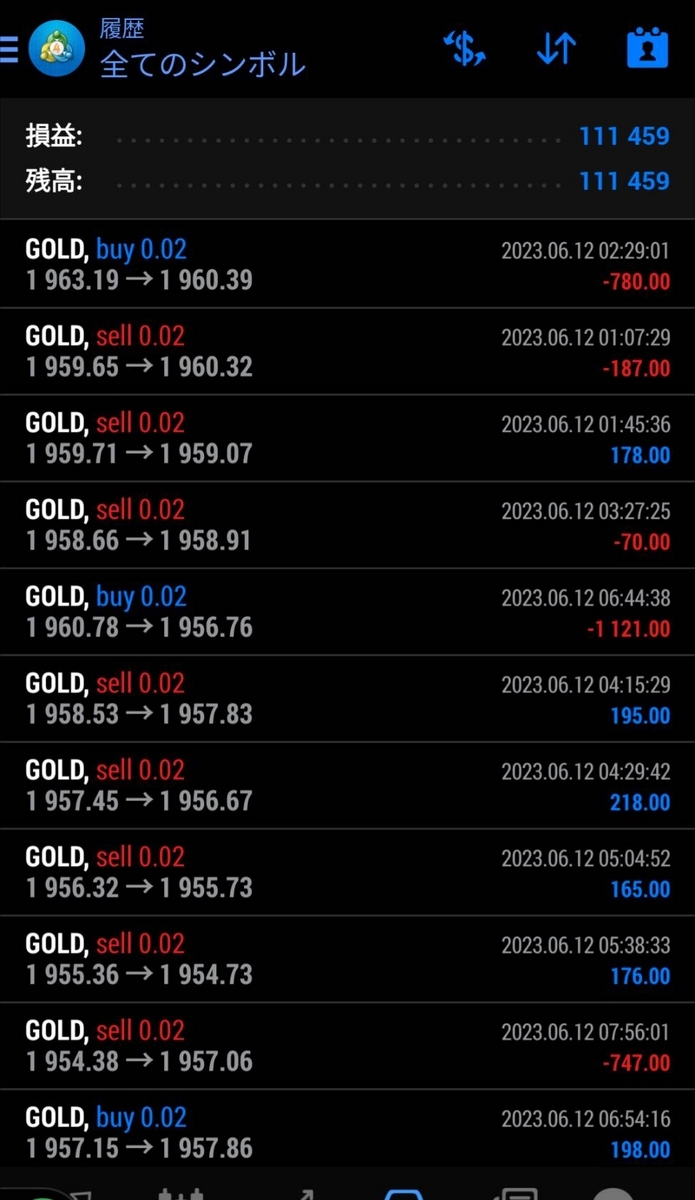Expand the GOLD sell trade at 01:07:29
The width and height of the screenshot is (695, 1200).
(x=347, y=351)
